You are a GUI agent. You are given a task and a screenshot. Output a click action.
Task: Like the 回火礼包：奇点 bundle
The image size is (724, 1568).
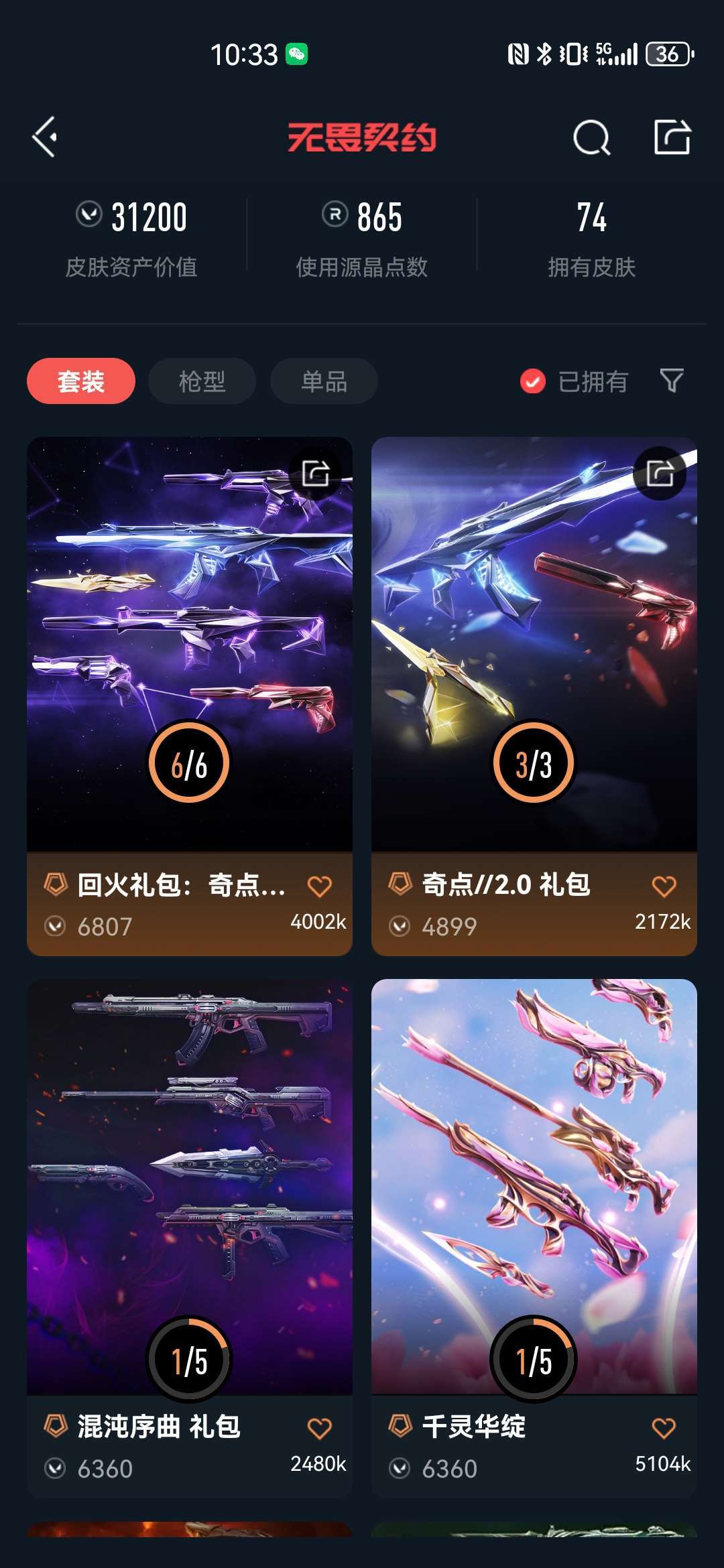click(x=319, y=886)
